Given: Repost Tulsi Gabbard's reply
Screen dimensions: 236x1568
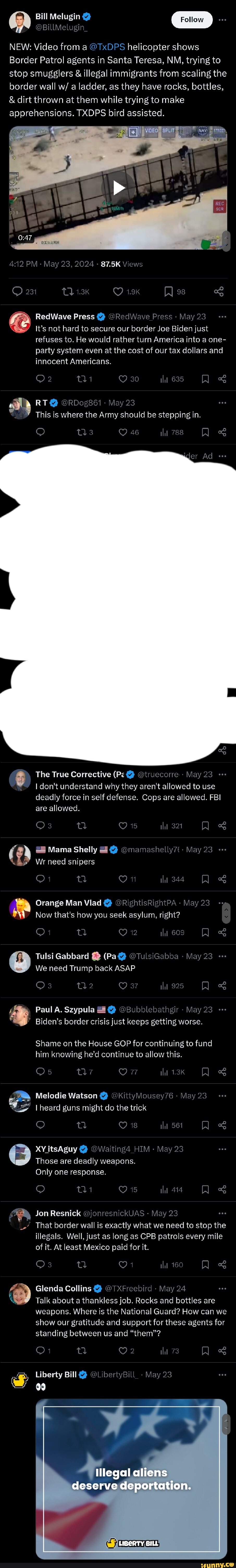Looking at the screenshot, I should click(x=81, y=986).
